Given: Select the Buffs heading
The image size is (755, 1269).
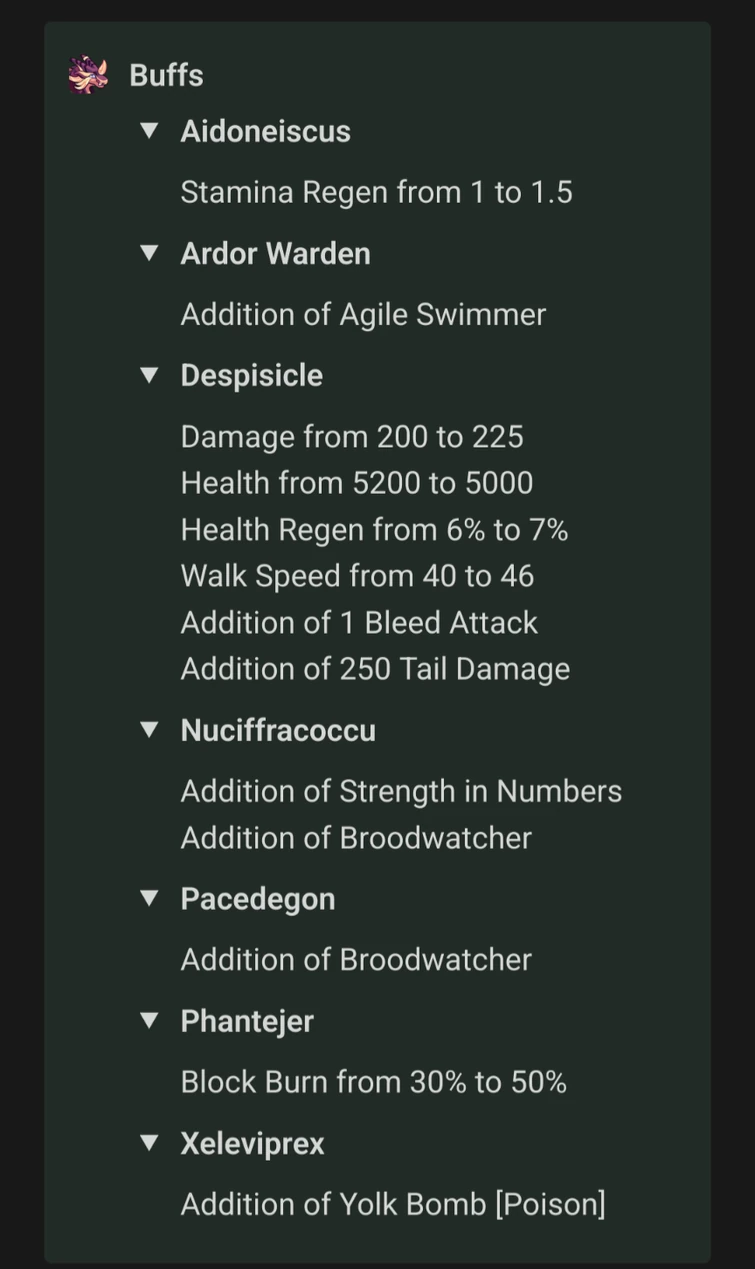Looking at the screenshot, I should (165, 73).
